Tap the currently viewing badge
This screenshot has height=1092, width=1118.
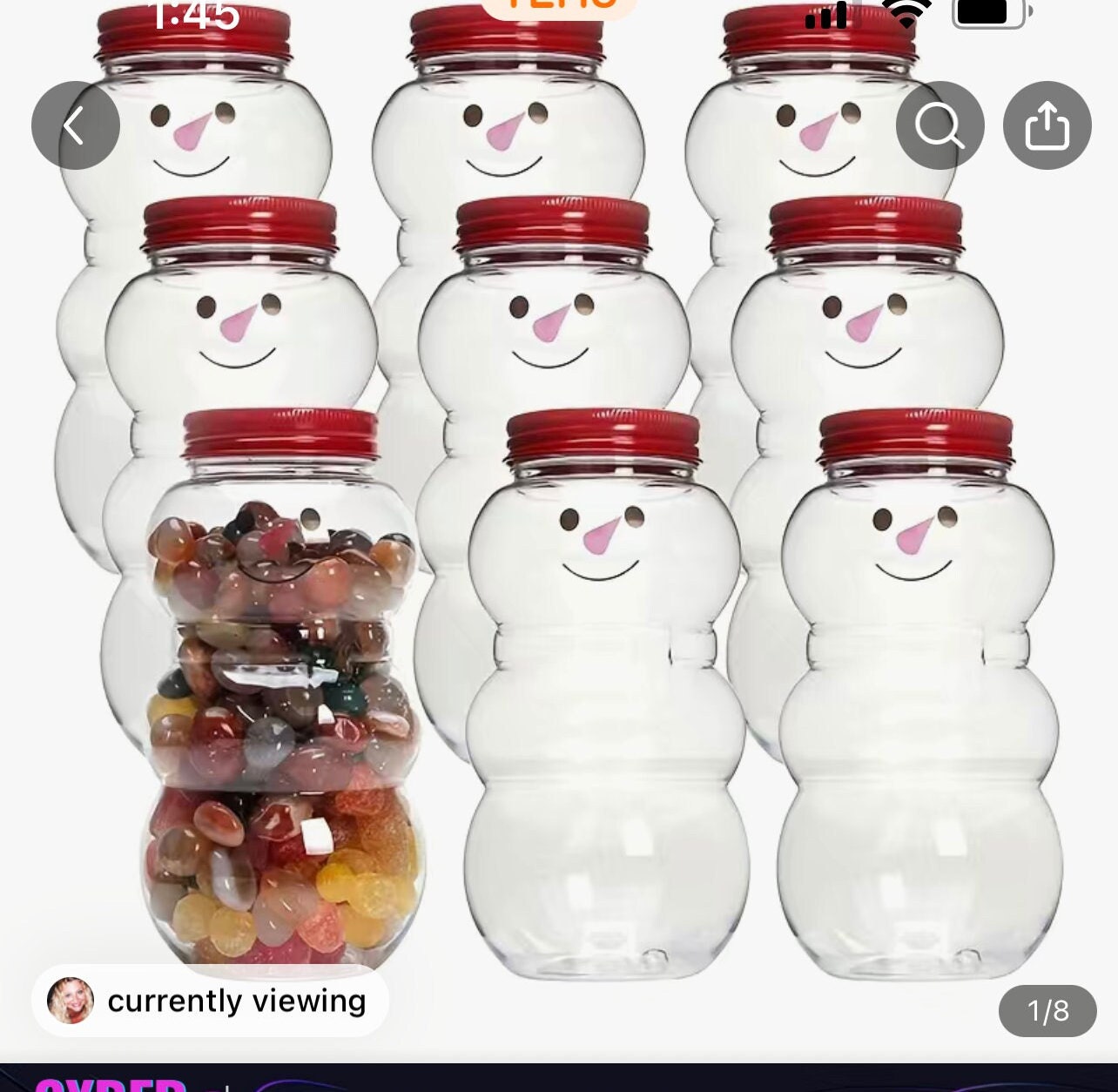click(210, 1001)
